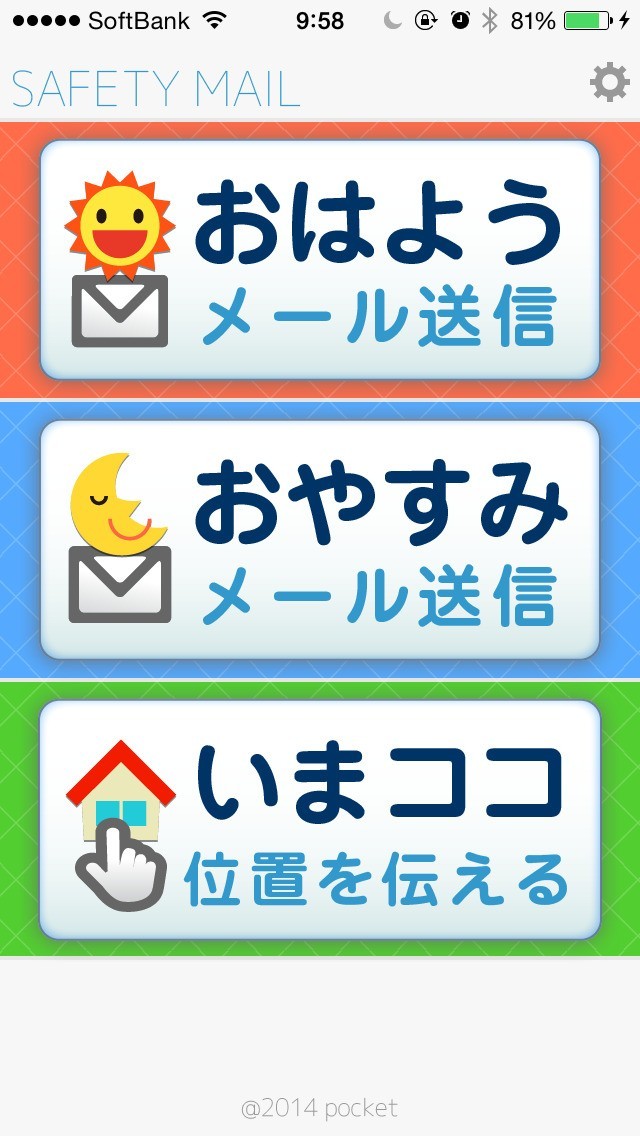
Task: Open the settings gear icon
Action: point(609,82)
